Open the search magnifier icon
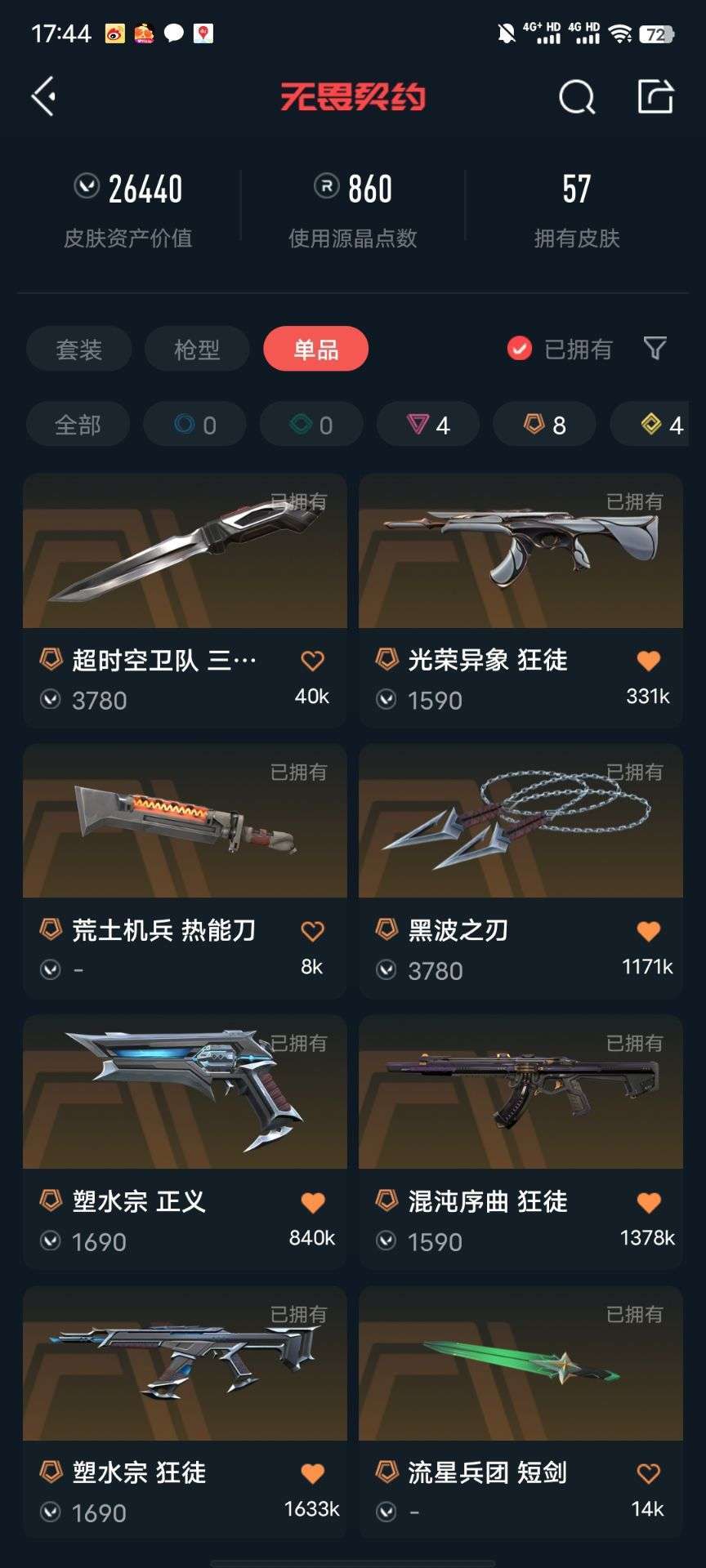706x1568 pixels. pos(577,97)
